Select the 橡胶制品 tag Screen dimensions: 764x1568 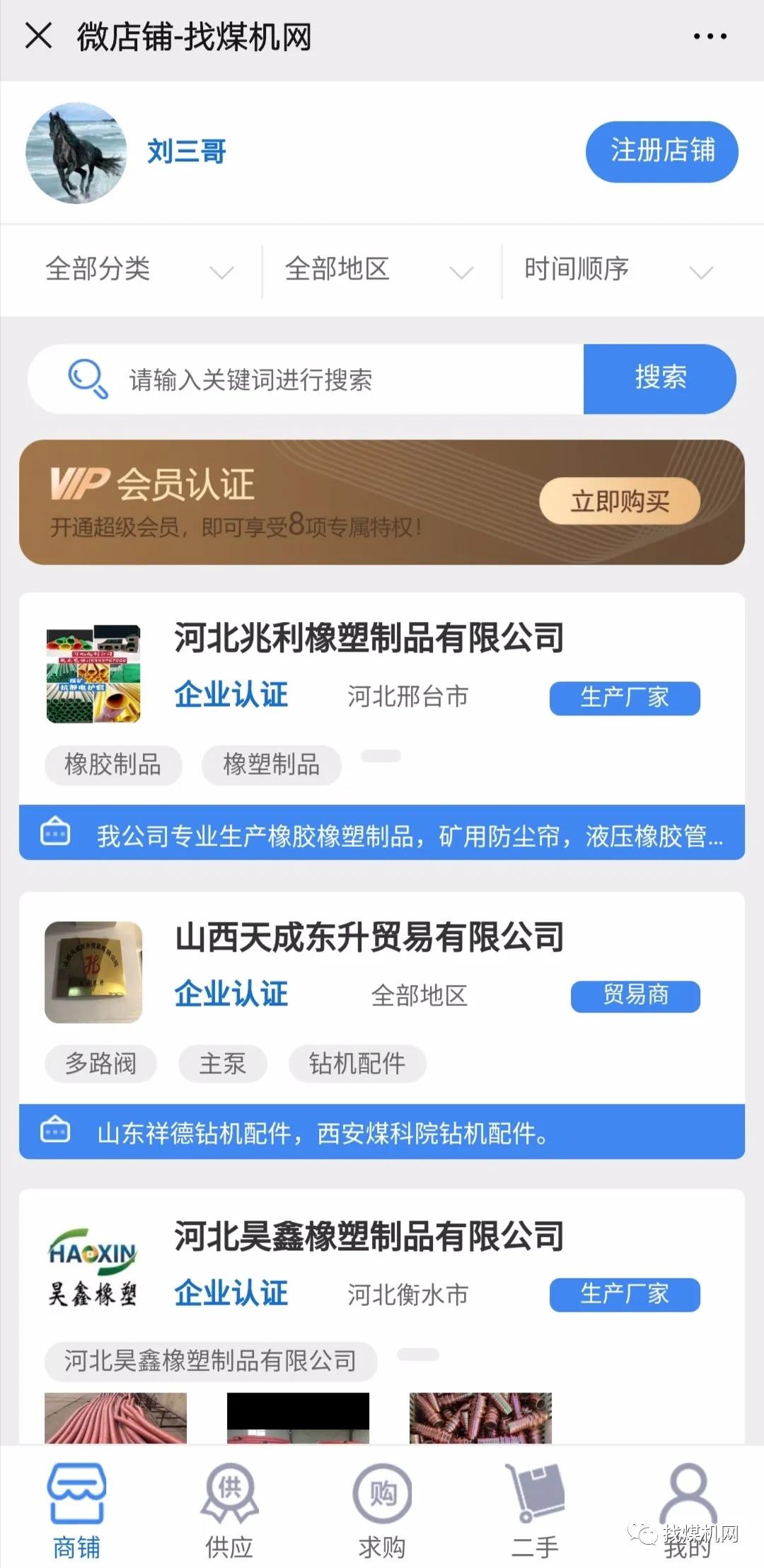click(x=113, y=765)
